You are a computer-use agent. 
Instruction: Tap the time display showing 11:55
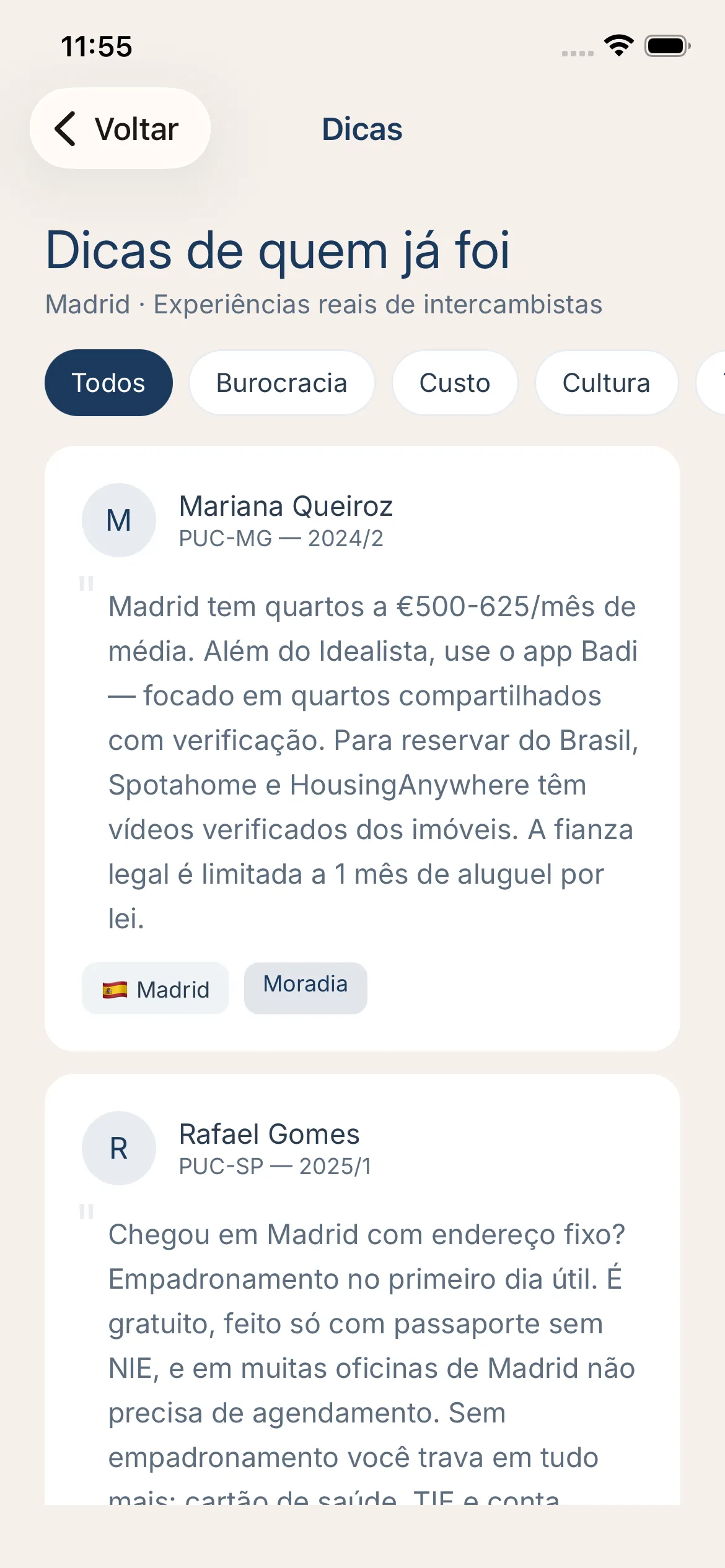point(97,45)
